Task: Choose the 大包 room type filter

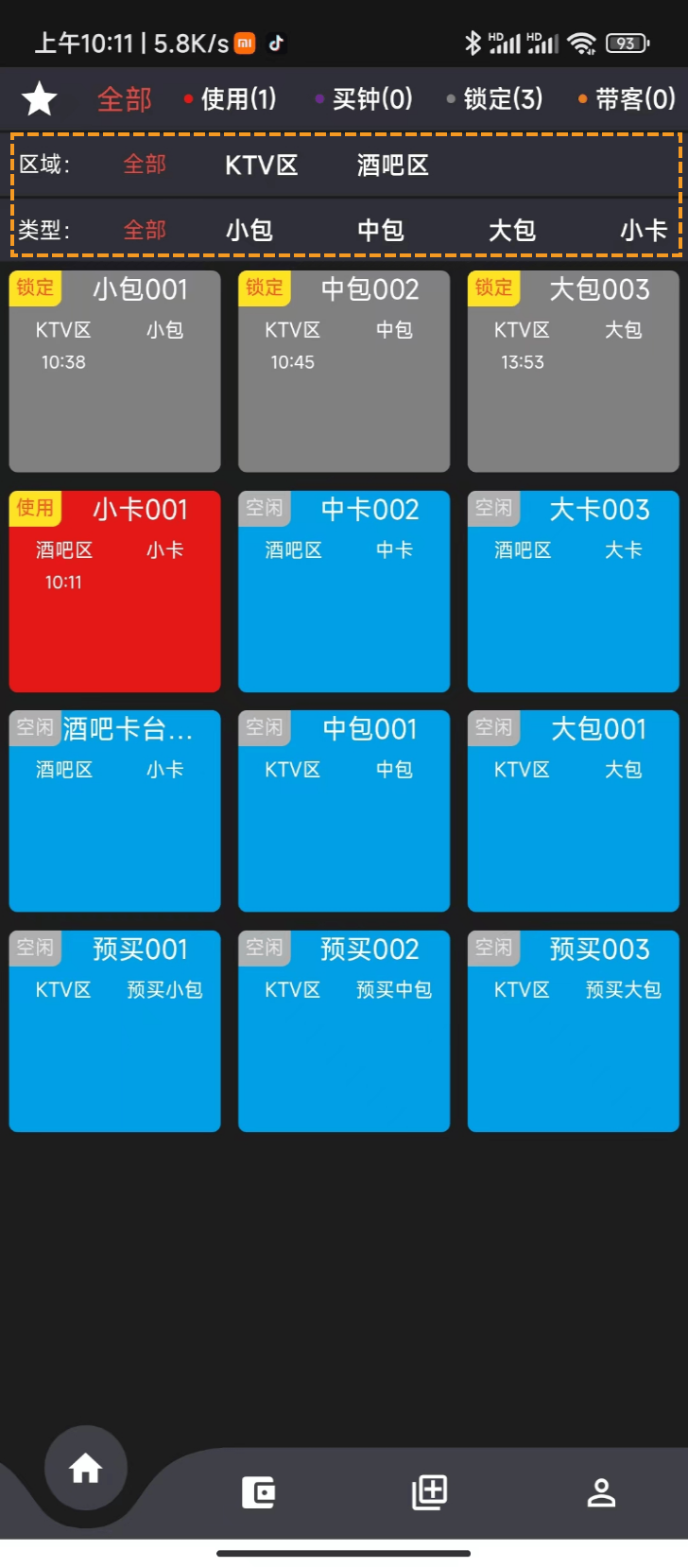Action: [x=512, y=230]
